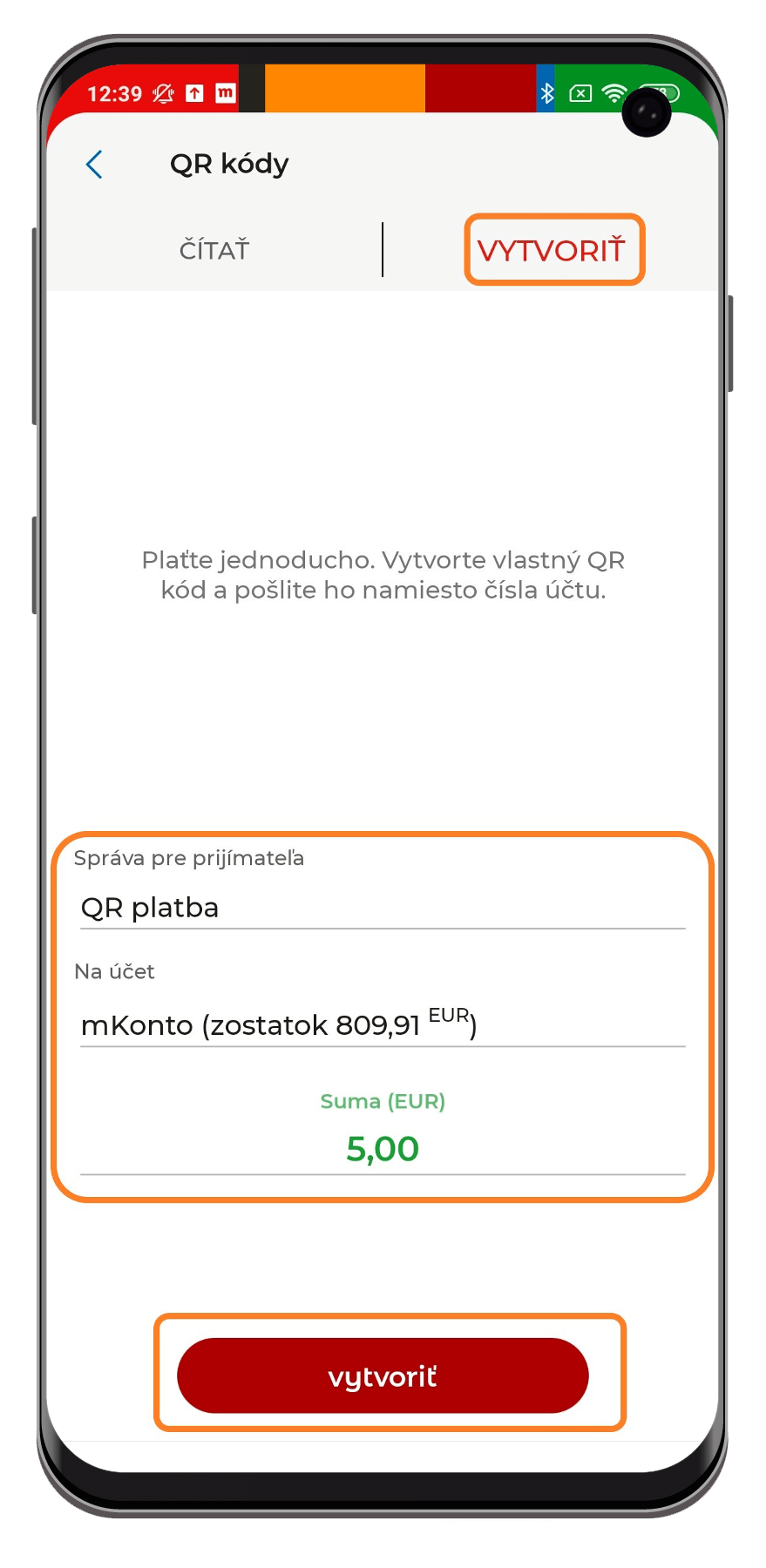Tap the red vytvoriť button
Screen dimensions: 766x1568
[383, 1375]
